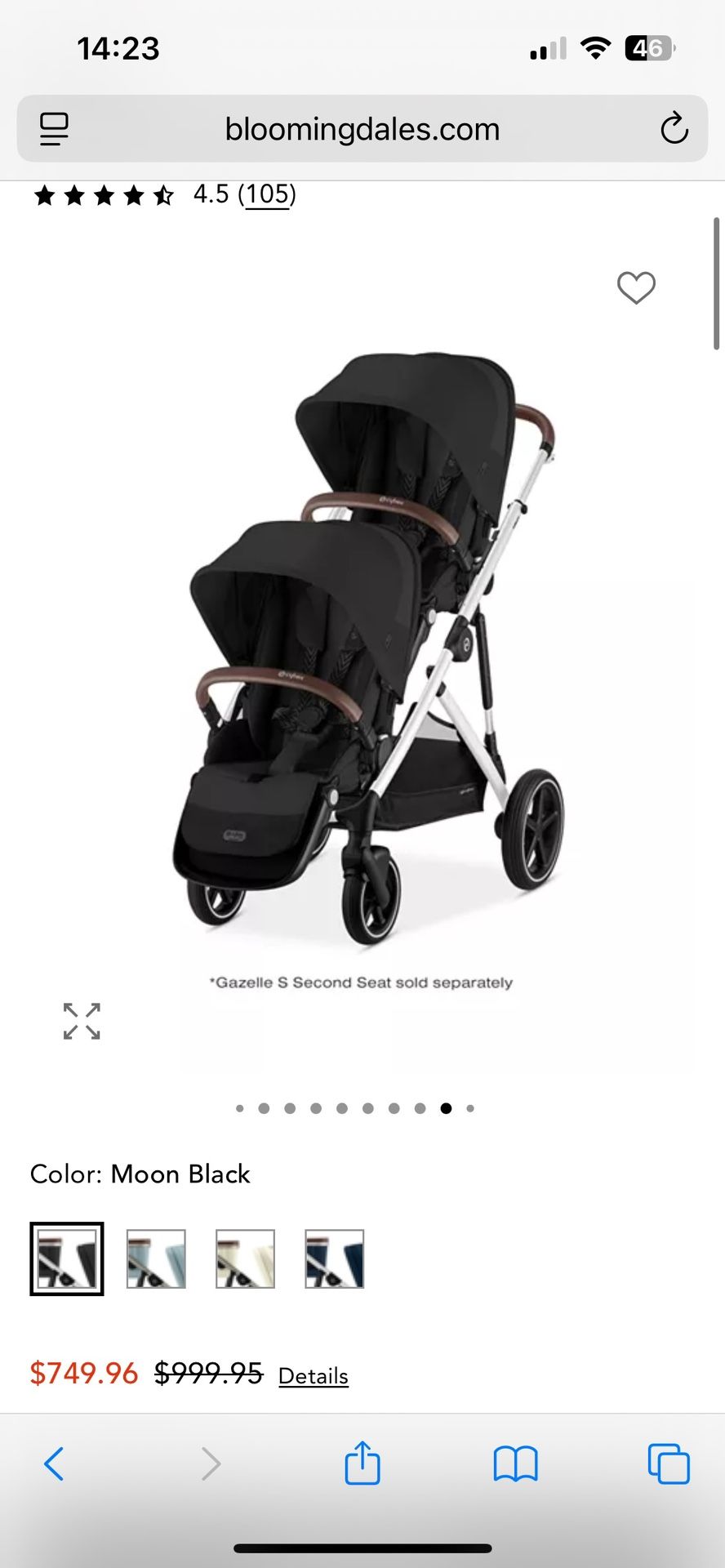The image size is (725, 1568).
Task: Tap the Safari share icon
Action: pos(362,1463)
